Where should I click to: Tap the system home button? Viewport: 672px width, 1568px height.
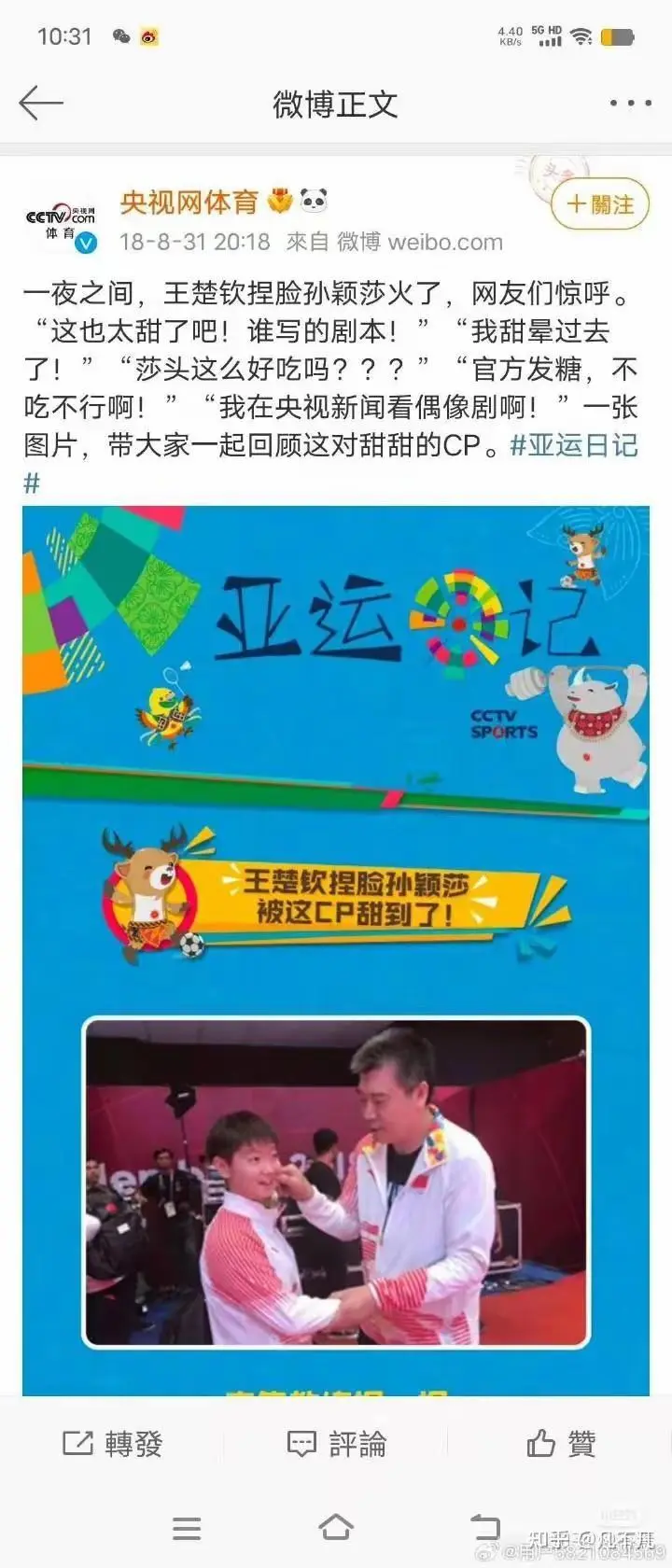[x=336, y=1528]
